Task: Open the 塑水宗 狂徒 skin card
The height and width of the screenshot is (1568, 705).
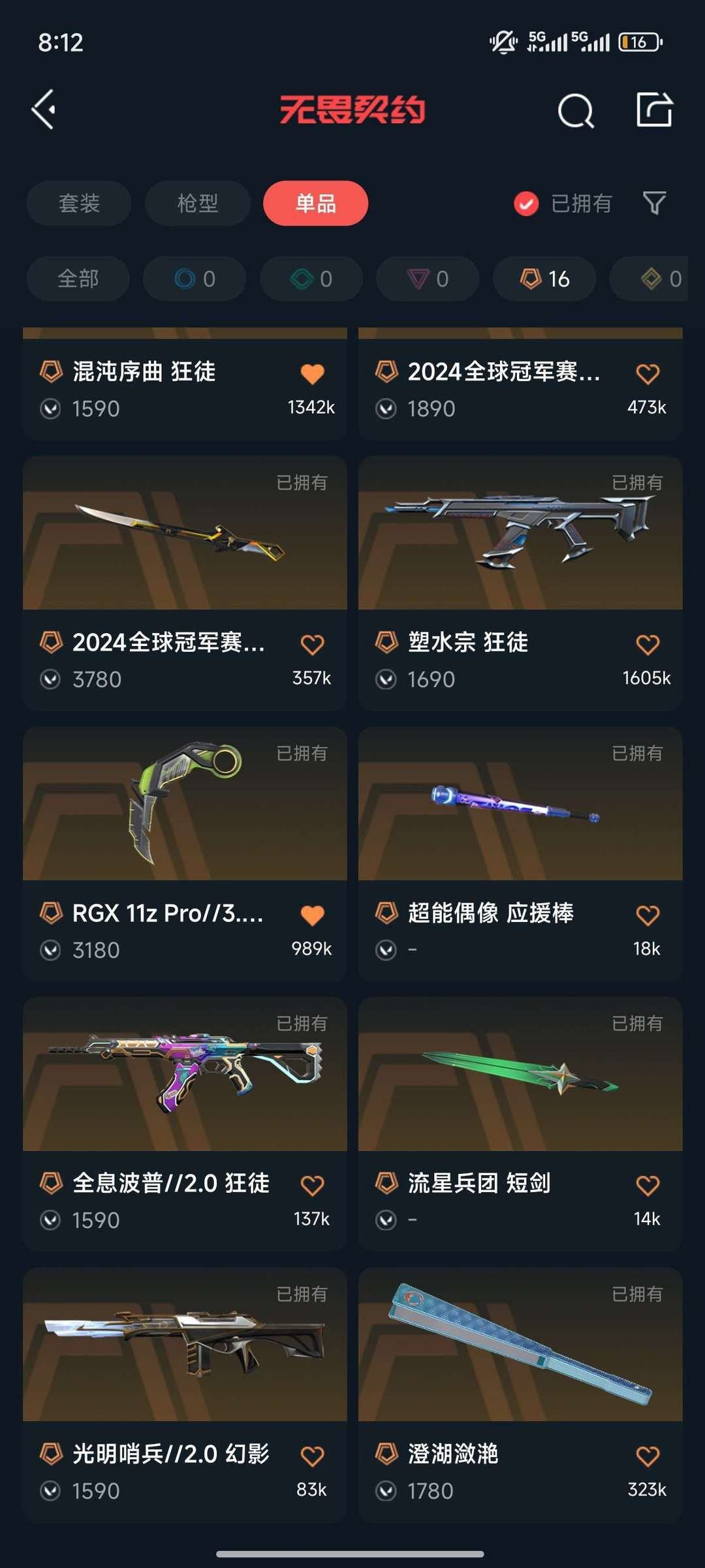Action: coord(520,583)
